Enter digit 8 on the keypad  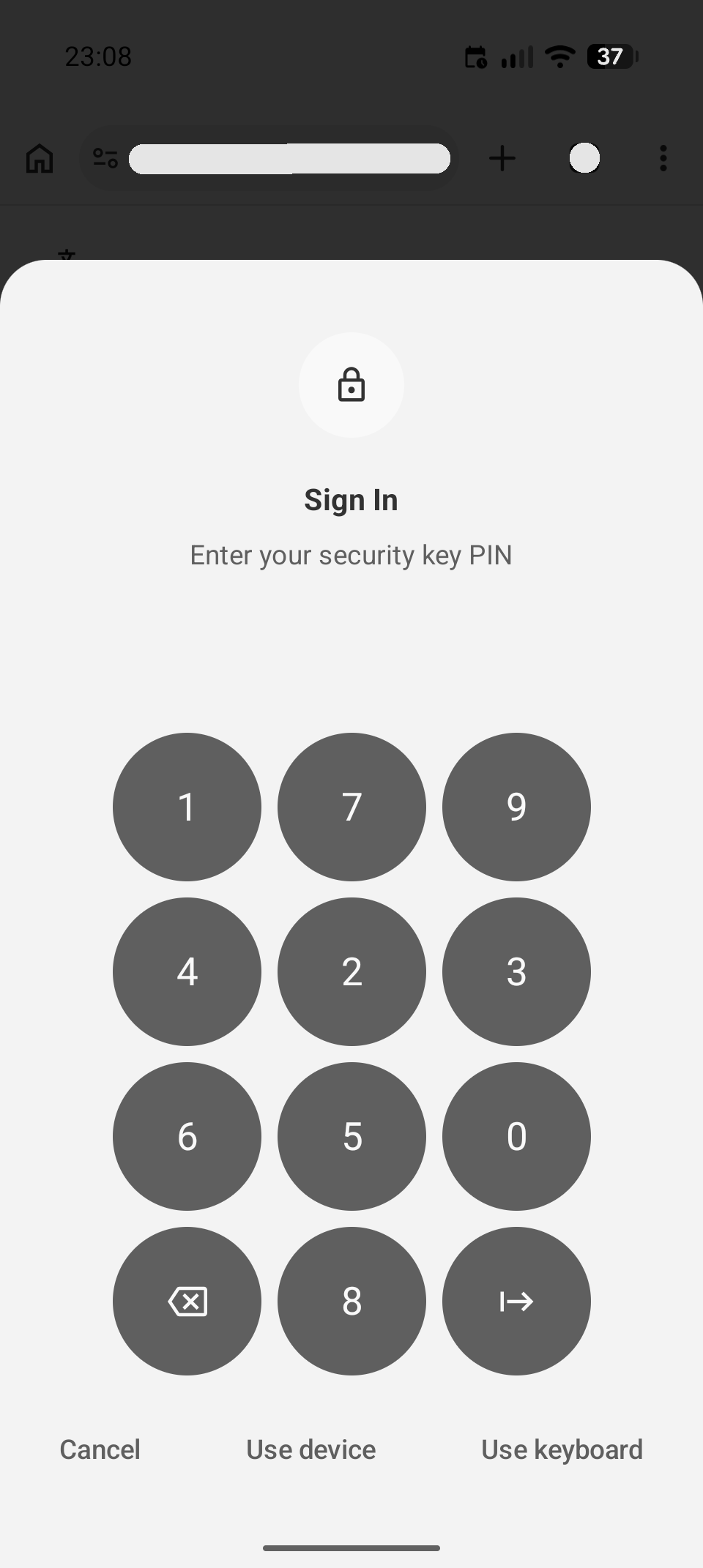[x=351, y=1301]
